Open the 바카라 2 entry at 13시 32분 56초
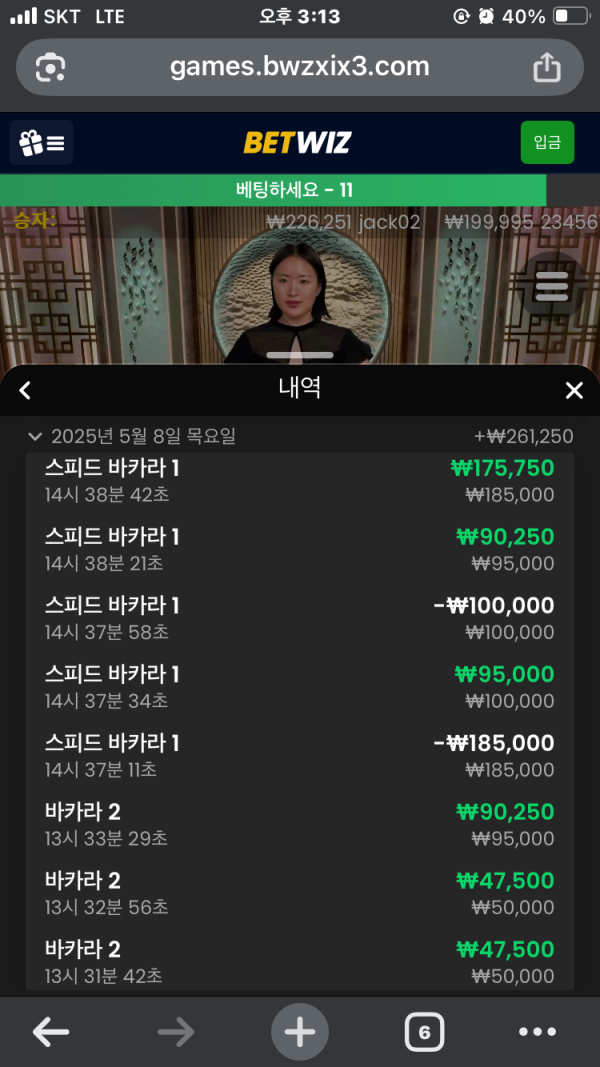This screenshot has width=600, height=1067. tap(299, 894)
